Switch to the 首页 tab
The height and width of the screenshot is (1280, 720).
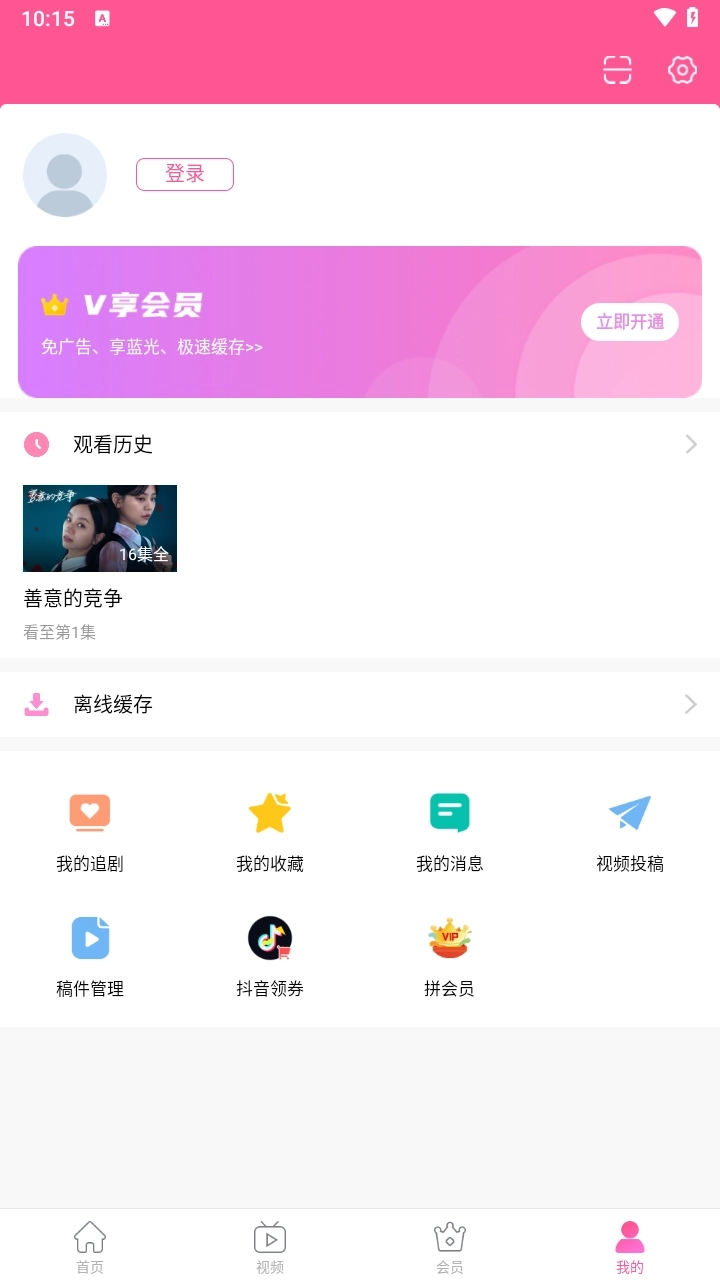coord(89,1245)
